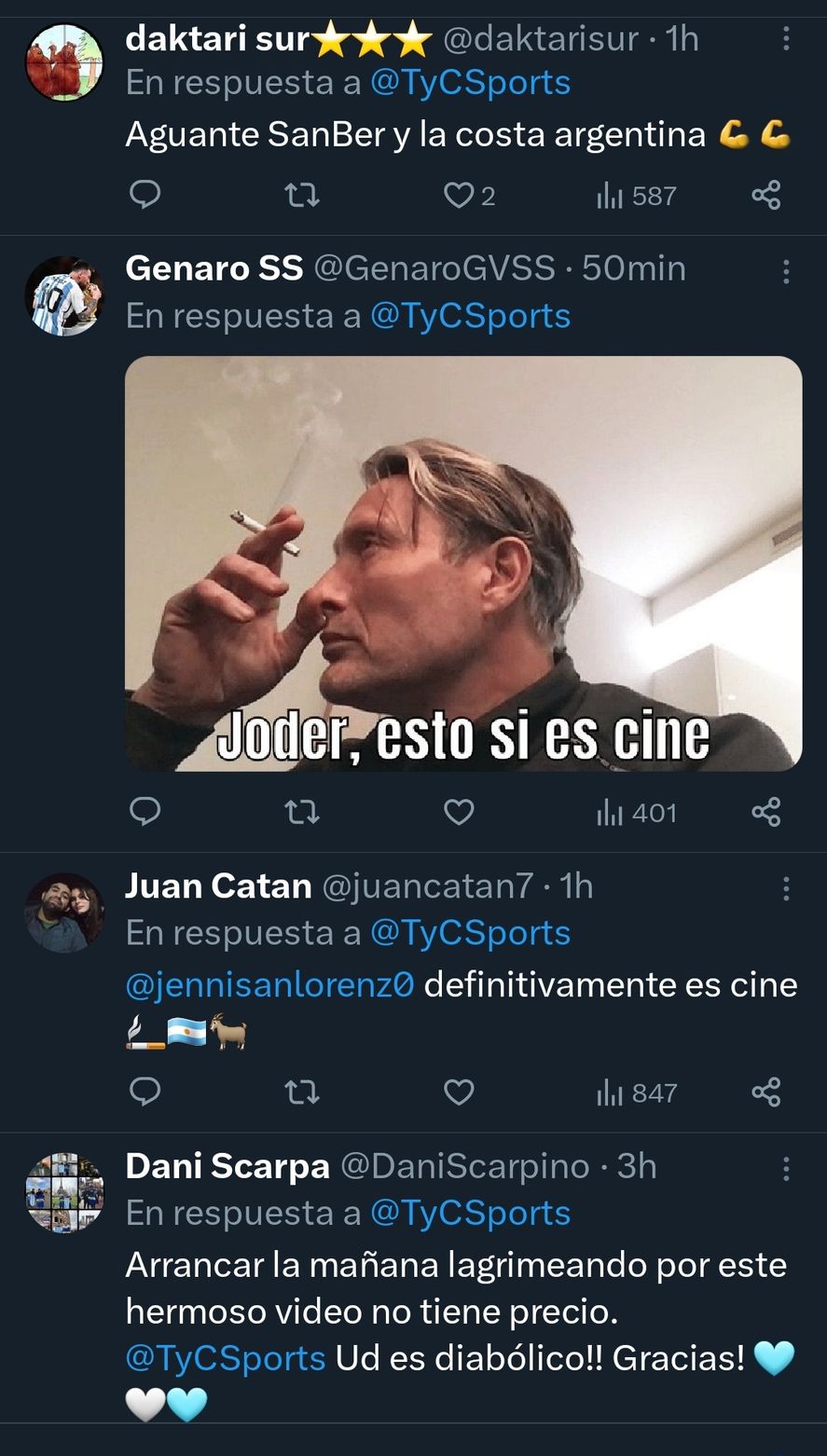The image size is (827, 1456).
Task: View analytics of Juan Catan's tweet
Action: coord(637,1092)
